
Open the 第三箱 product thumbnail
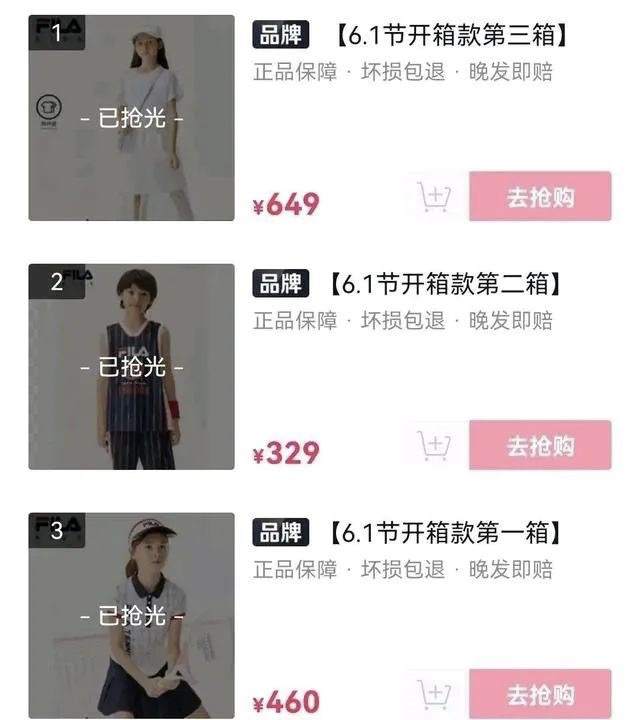131,118
